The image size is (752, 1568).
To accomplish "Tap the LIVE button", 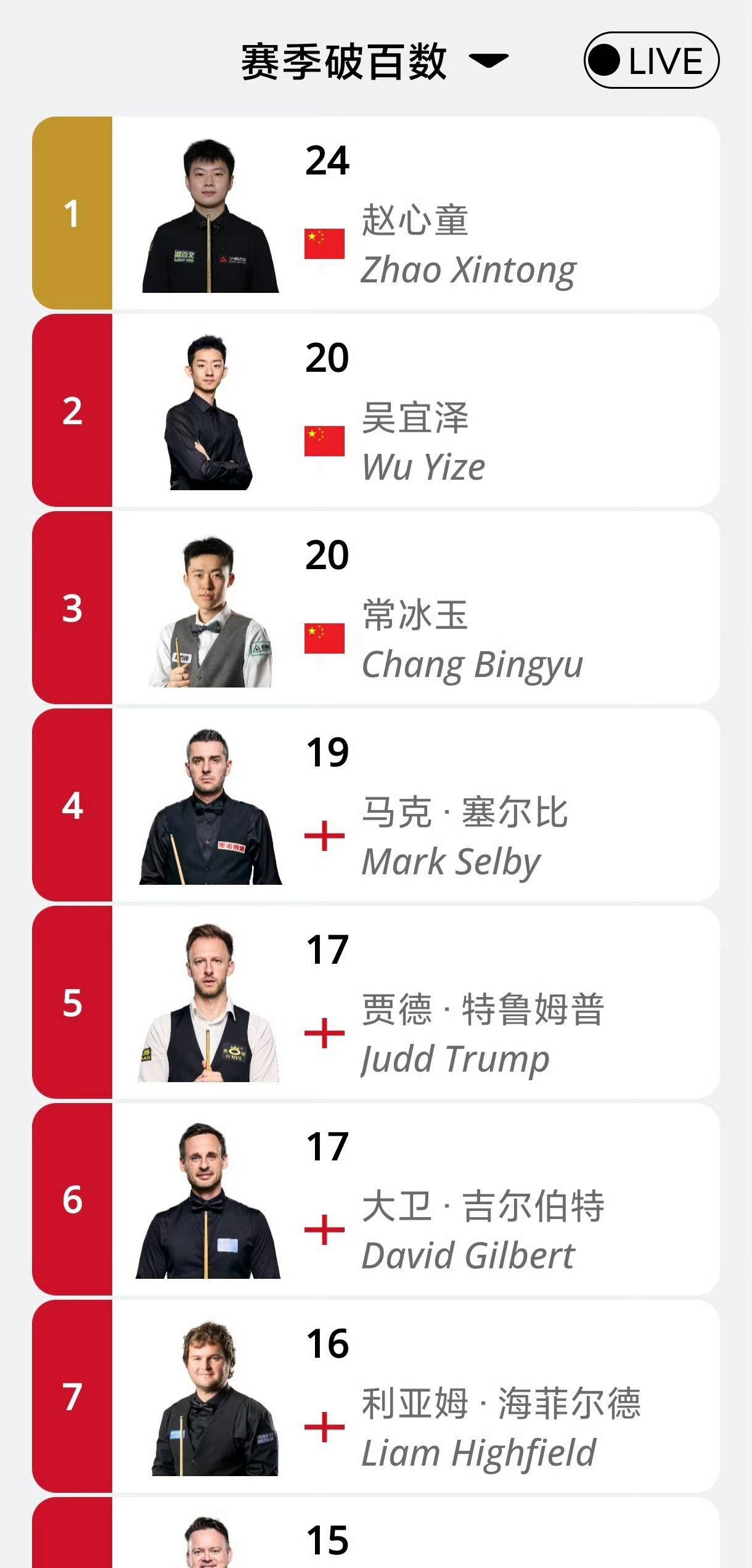I will pos(652,60).
